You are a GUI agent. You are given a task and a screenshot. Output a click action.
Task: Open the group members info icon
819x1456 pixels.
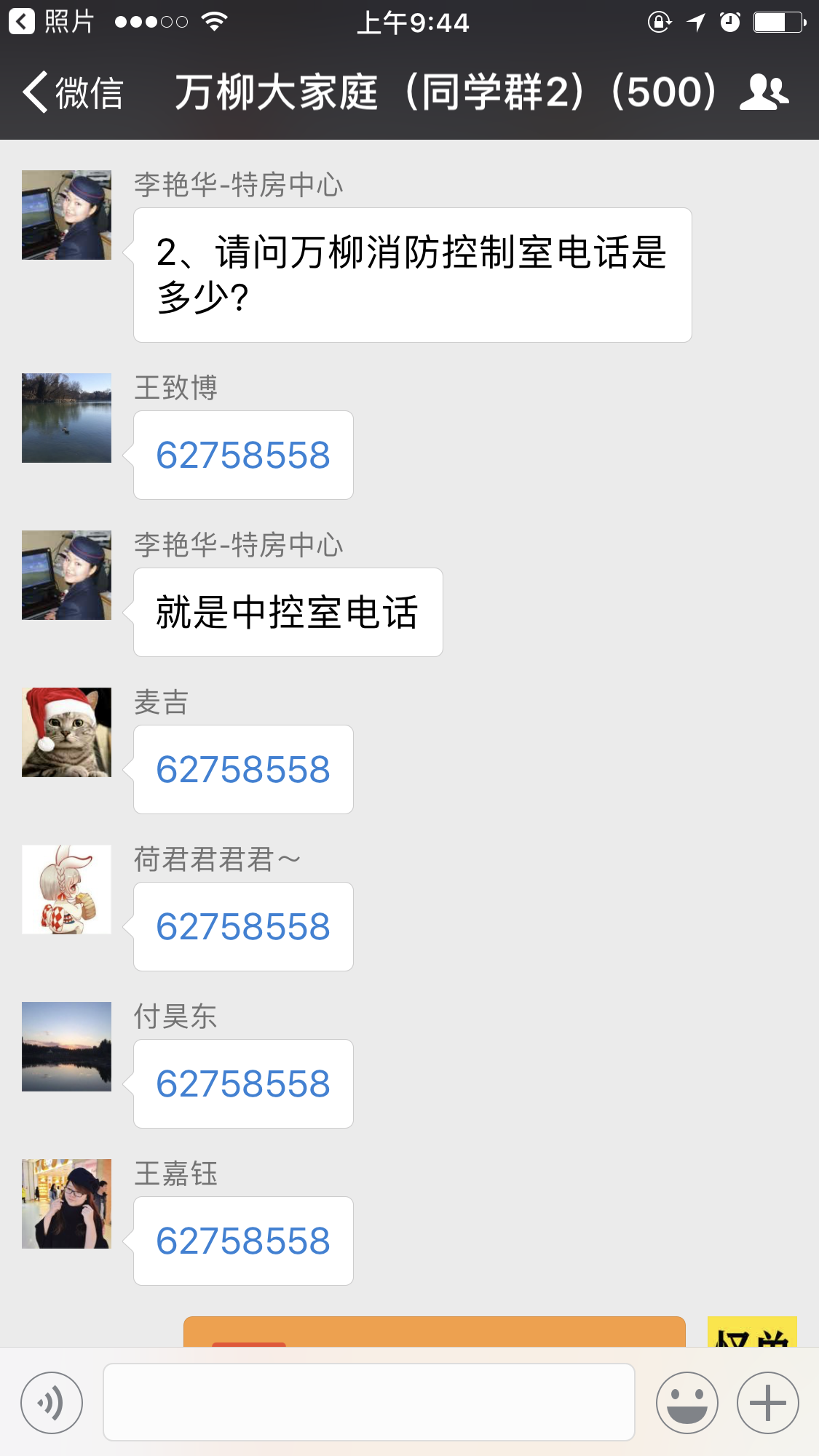click(764, 92)
